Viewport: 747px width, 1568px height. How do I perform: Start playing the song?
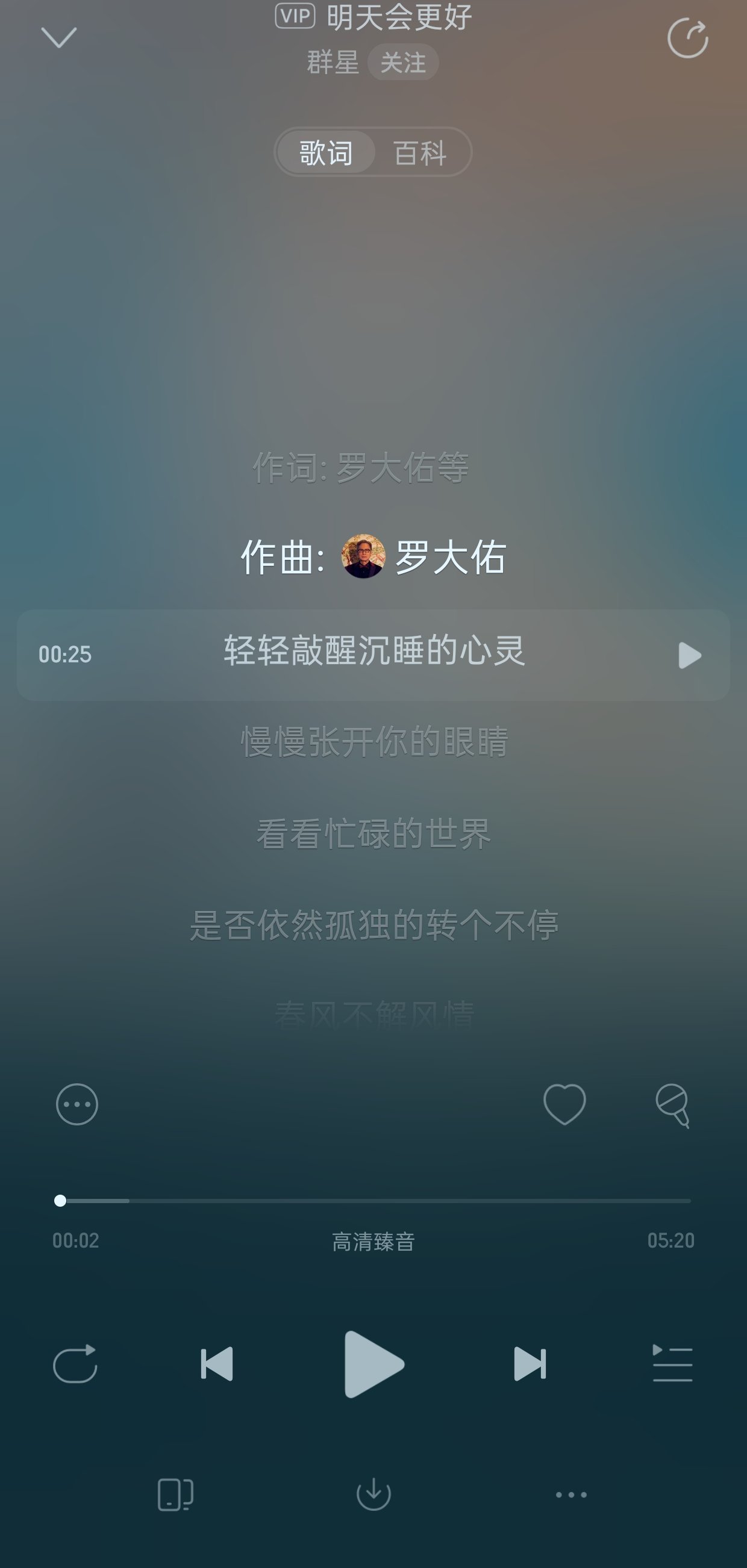pos(373,1363)
